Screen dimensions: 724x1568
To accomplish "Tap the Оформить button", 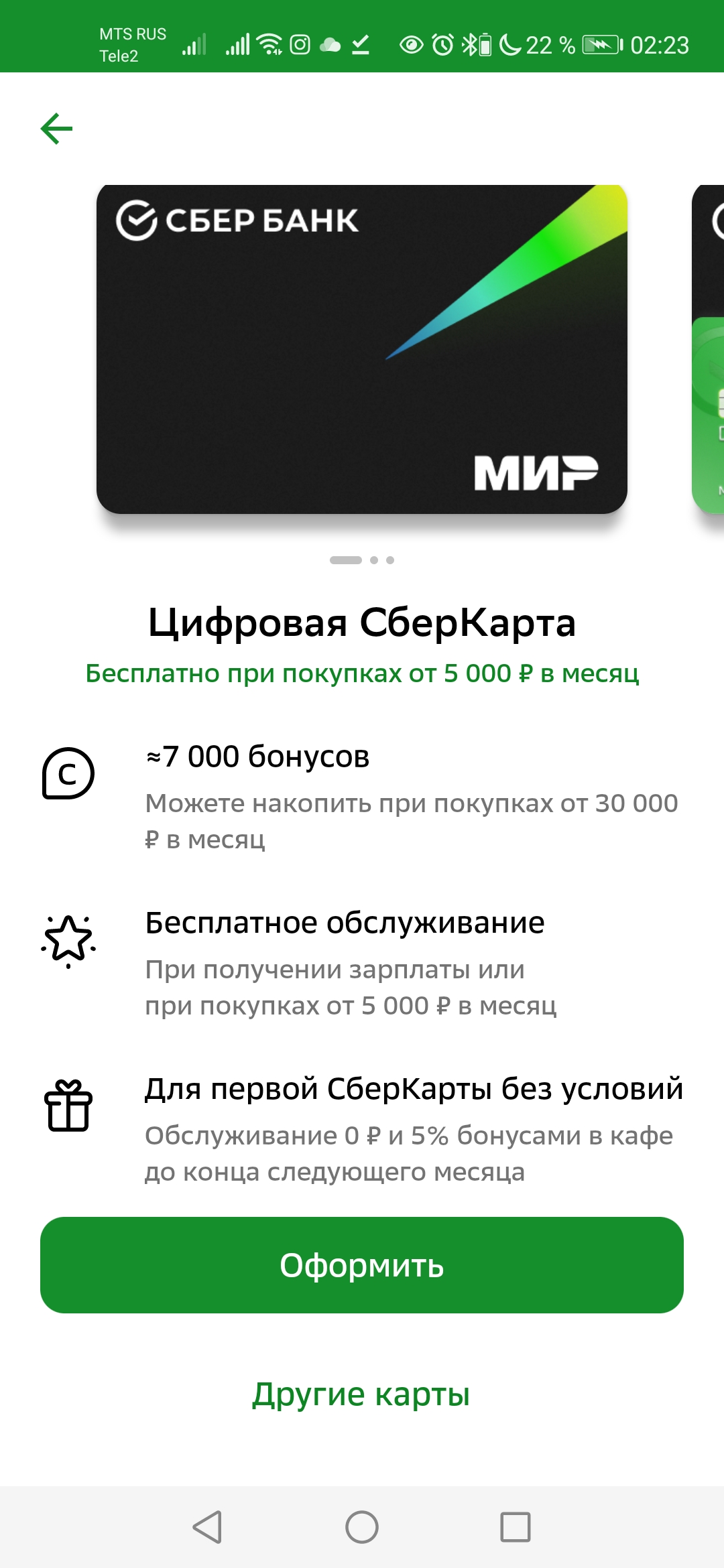I will (x=362, y=1265).
